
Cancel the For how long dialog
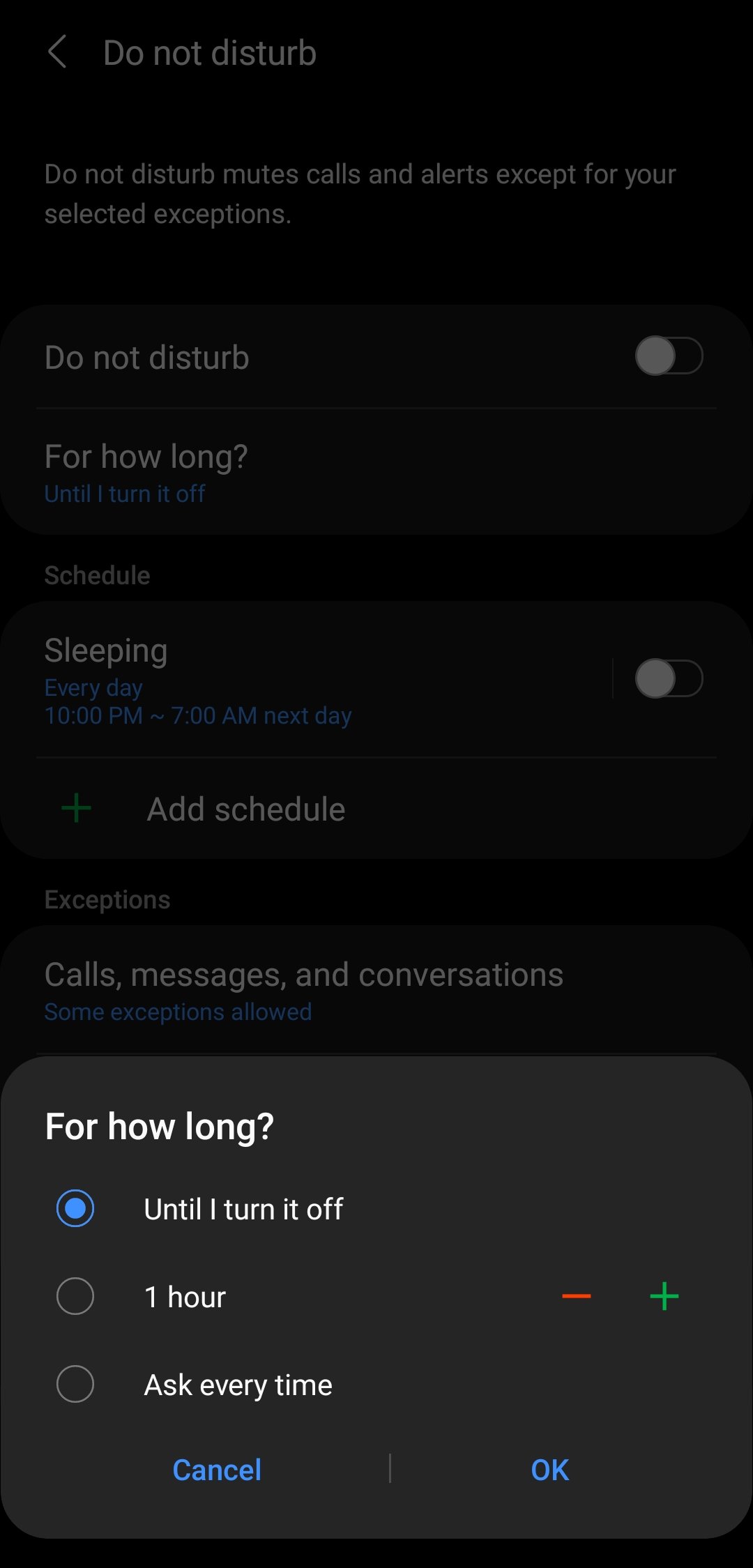217,1470
